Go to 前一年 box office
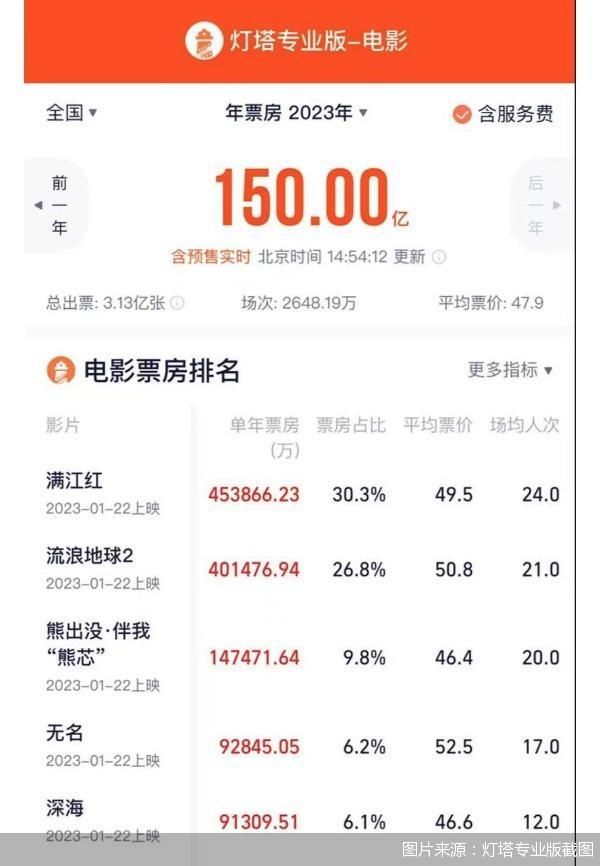 pyautogui.click(x=59, y=205)
